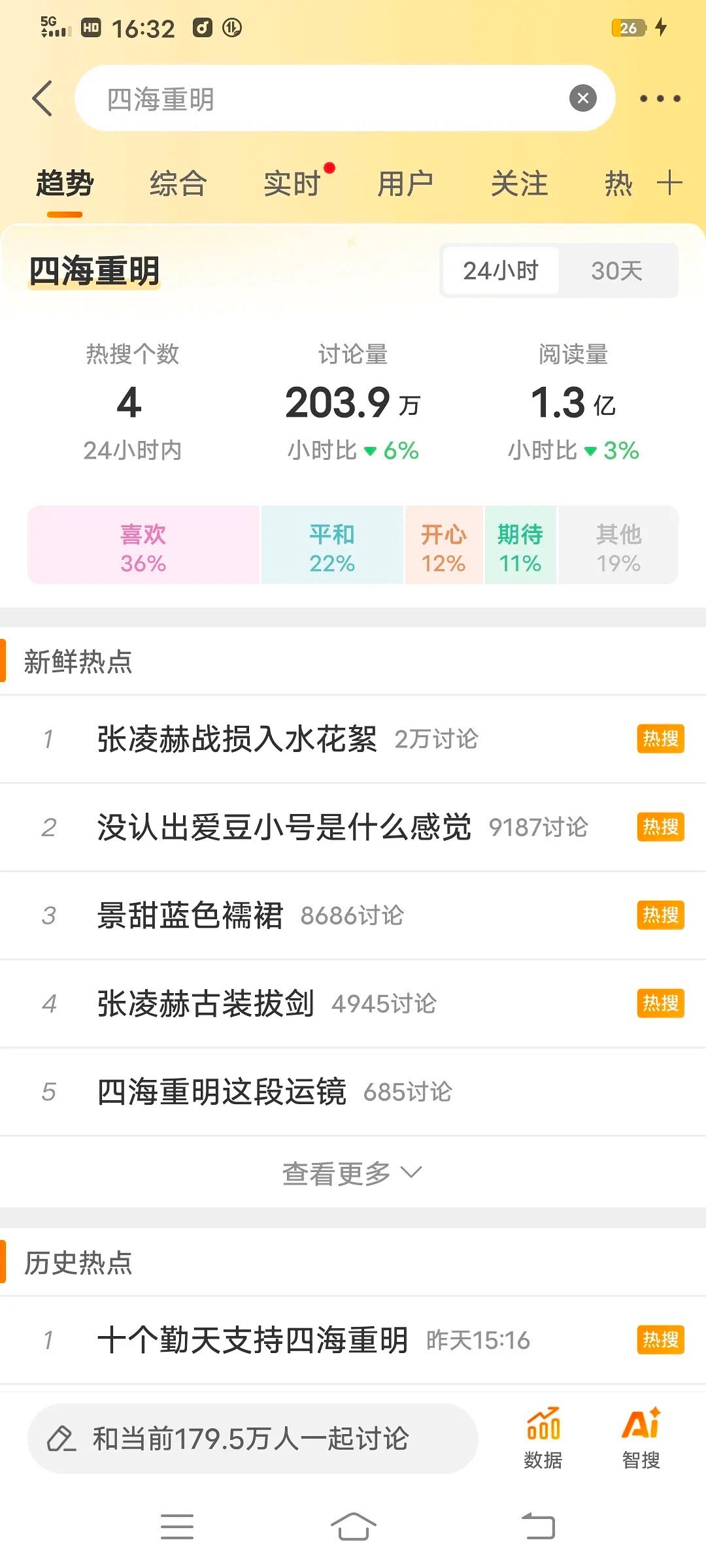
Task: Expand more hot topics via 查看更多
Action: (x=353, y=1173)
